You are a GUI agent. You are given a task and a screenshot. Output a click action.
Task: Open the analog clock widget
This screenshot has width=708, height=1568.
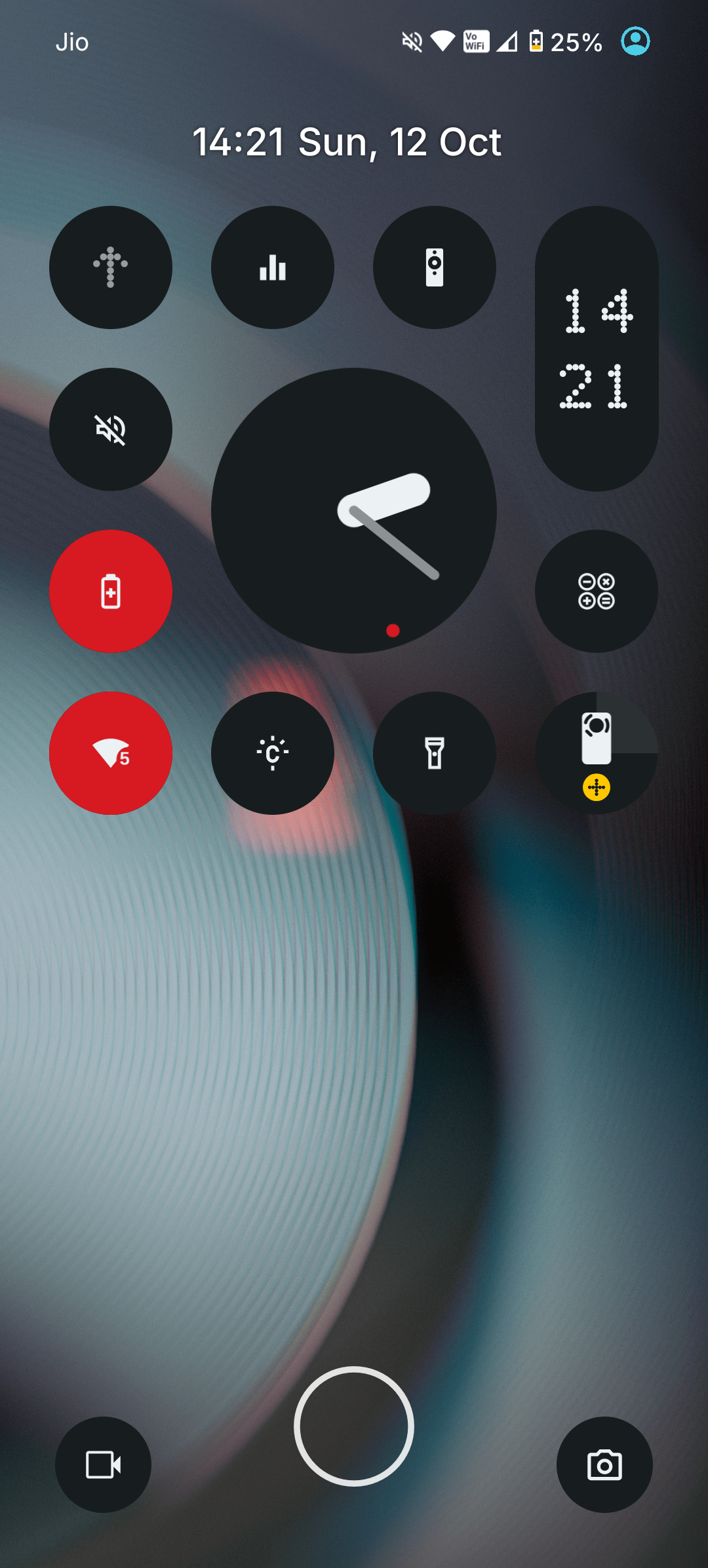[353, 510]
